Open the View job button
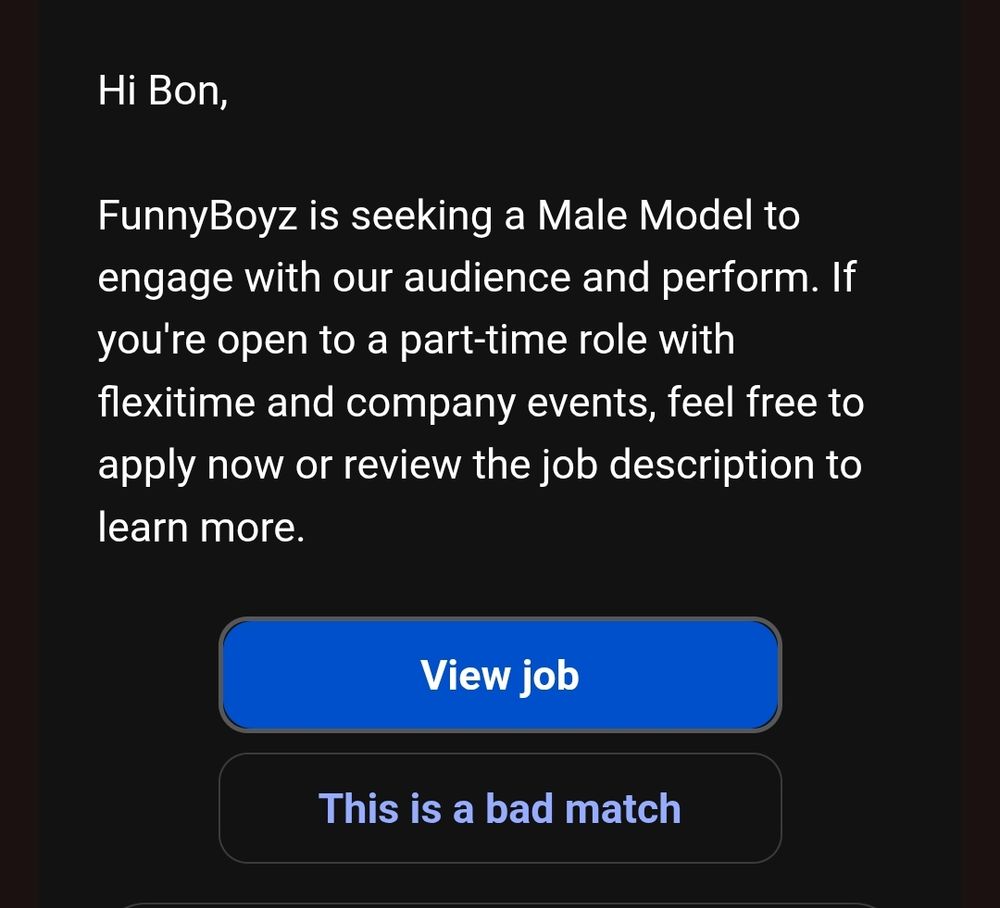 (x=500, y=675)
